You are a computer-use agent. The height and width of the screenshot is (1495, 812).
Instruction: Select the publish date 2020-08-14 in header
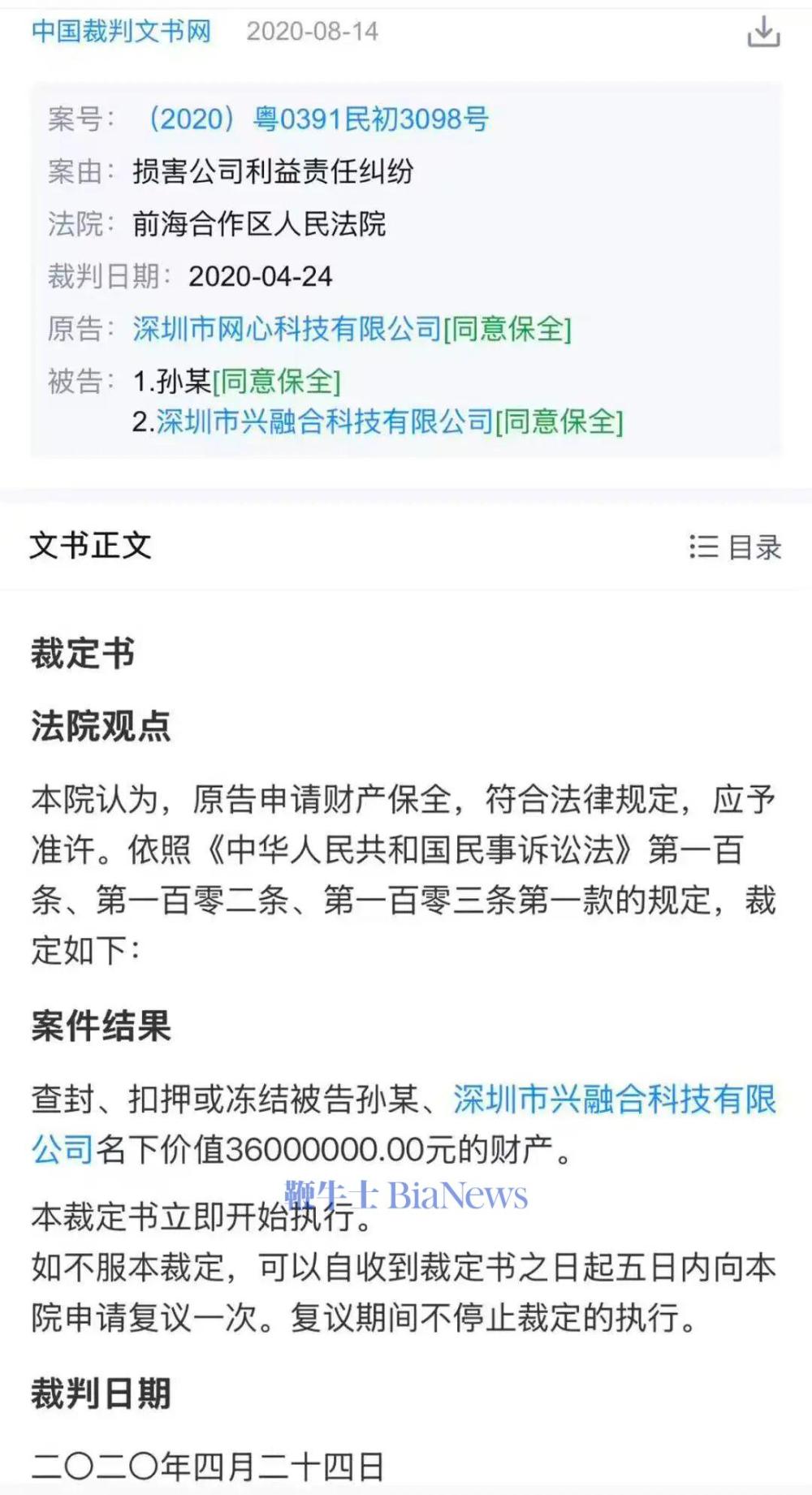(312, 31)
